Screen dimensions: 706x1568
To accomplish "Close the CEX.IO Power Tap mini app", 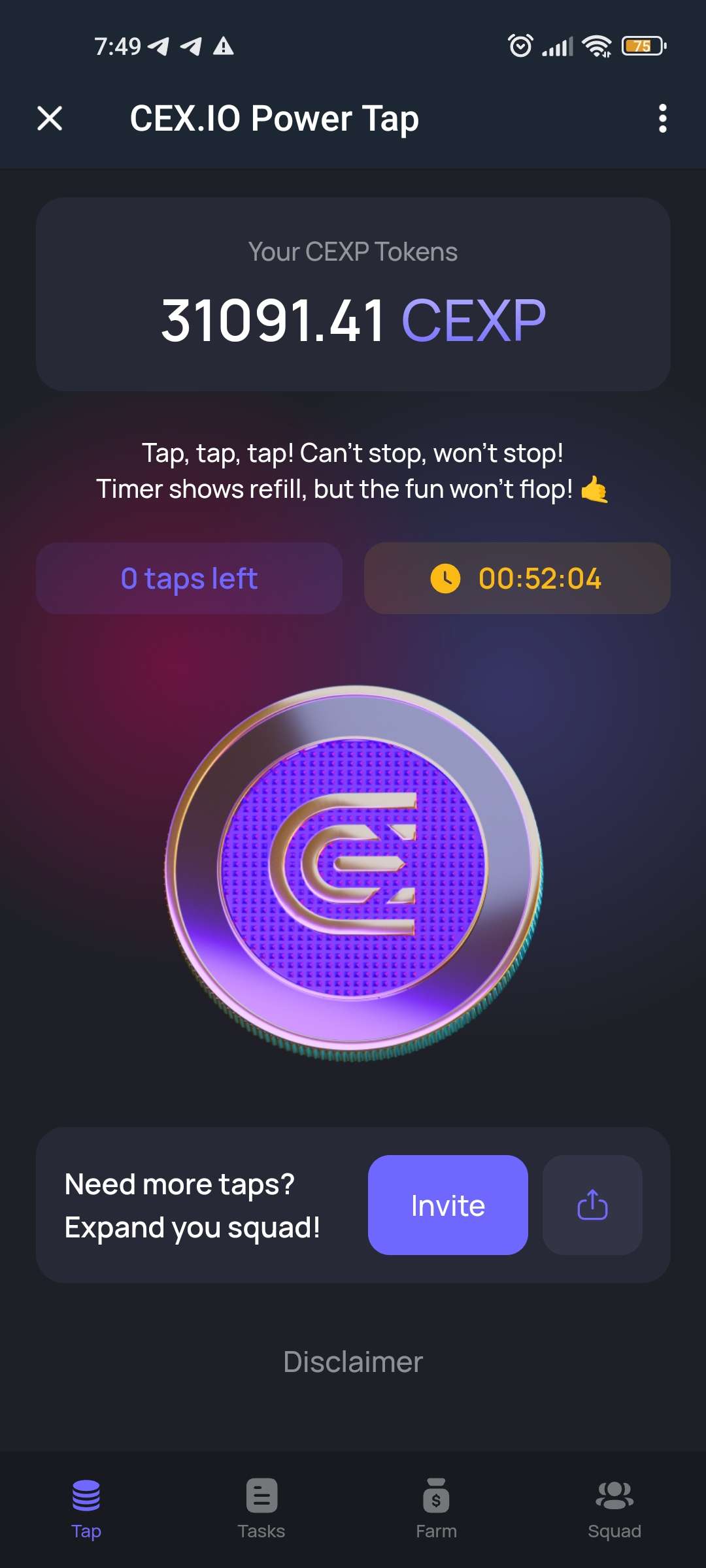I will pyautogui.click(x=50, y=119).
